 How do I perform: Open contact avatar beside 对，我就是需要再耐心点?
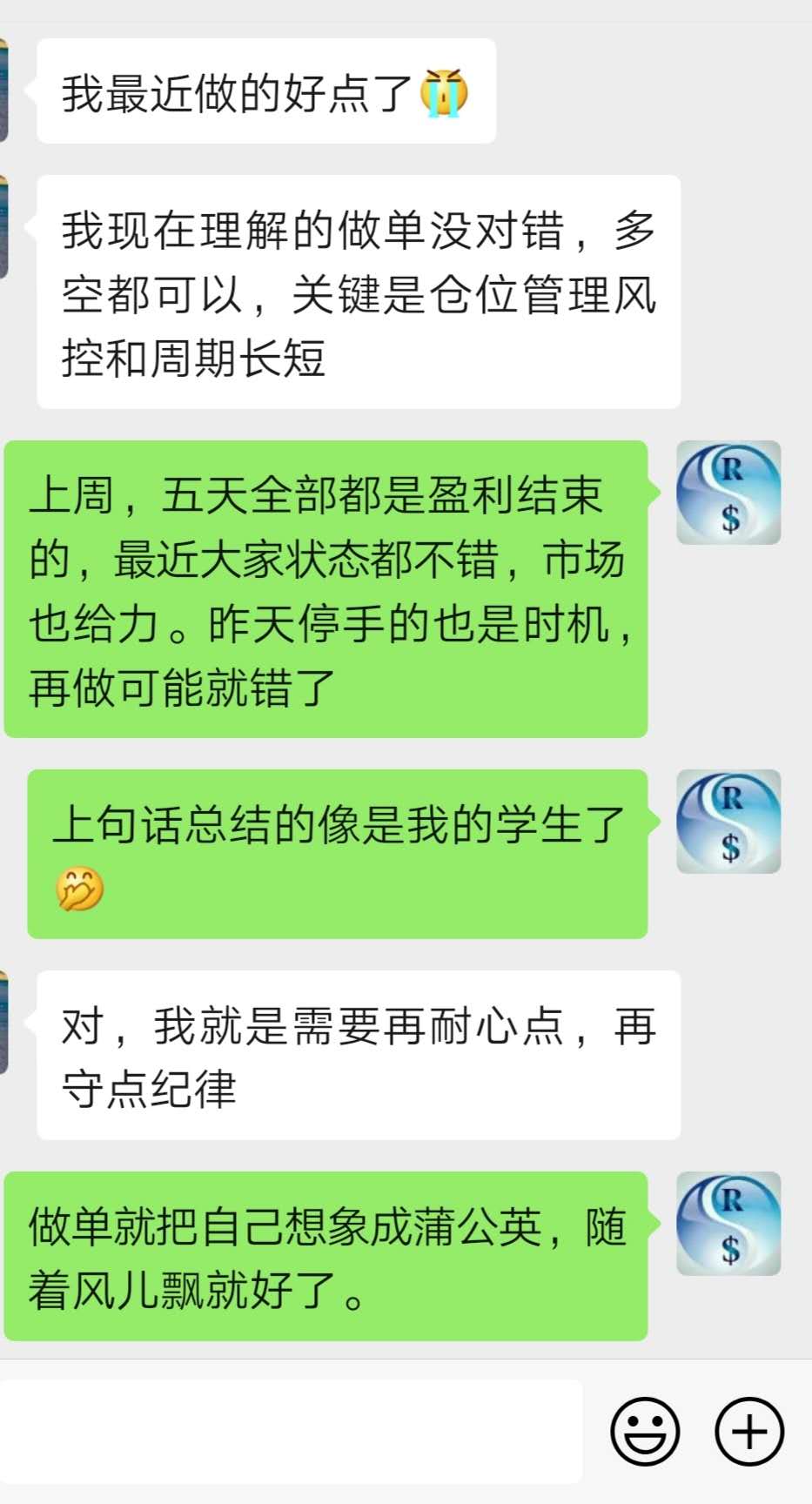[3, 1024]
